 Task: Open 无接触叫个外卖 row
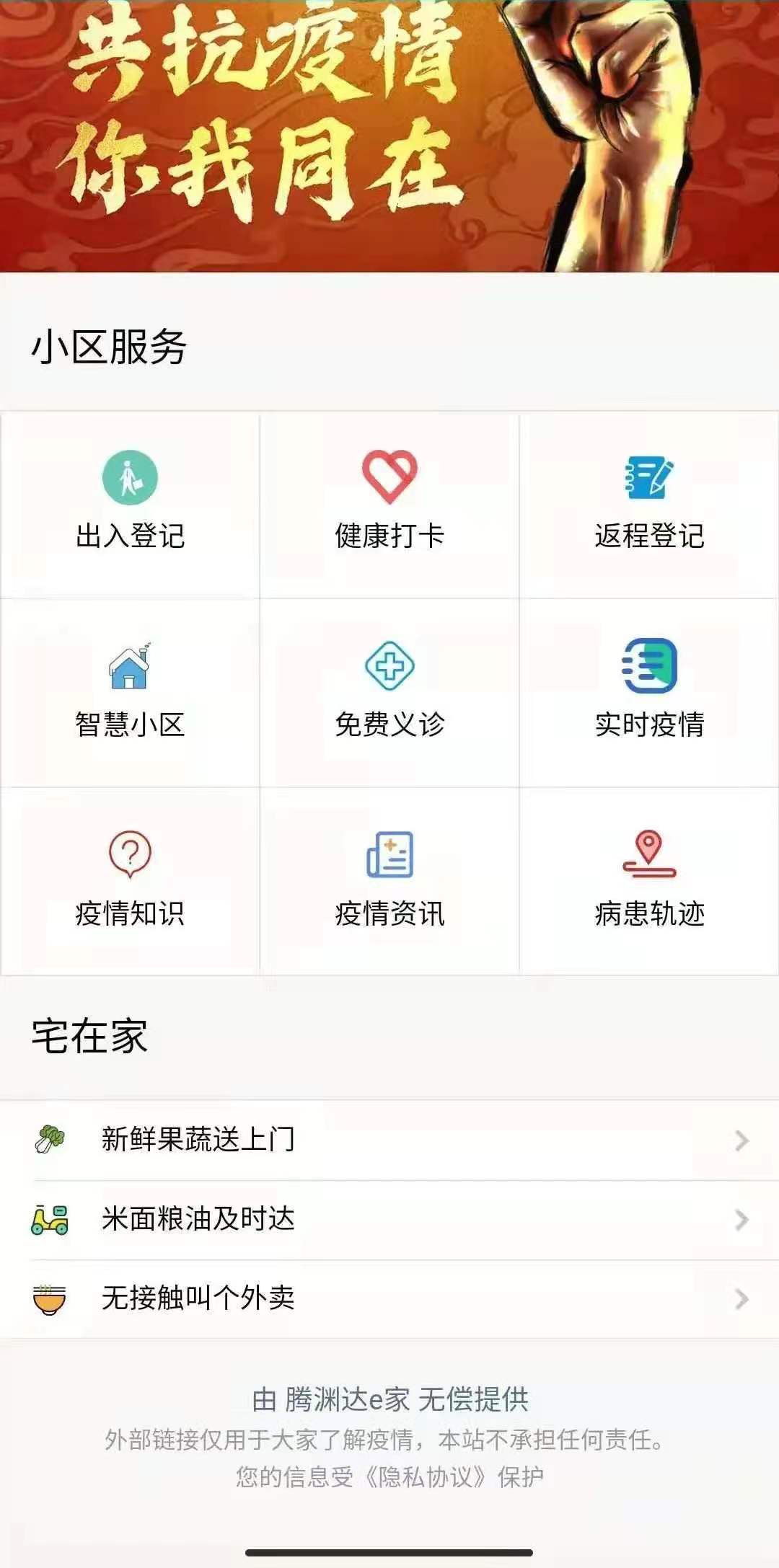pyautogui.click(x=389, y=1299)
